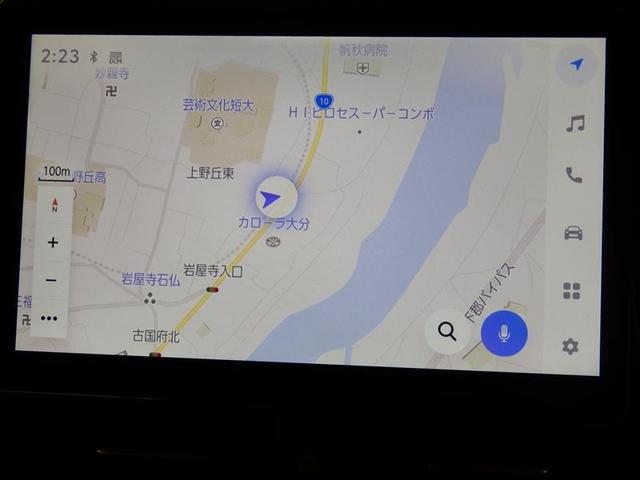The height and width of the screenshot is (480, 640).
Task: Switch to the music tab
Action: pyautogui.click(x=574, y=124)
